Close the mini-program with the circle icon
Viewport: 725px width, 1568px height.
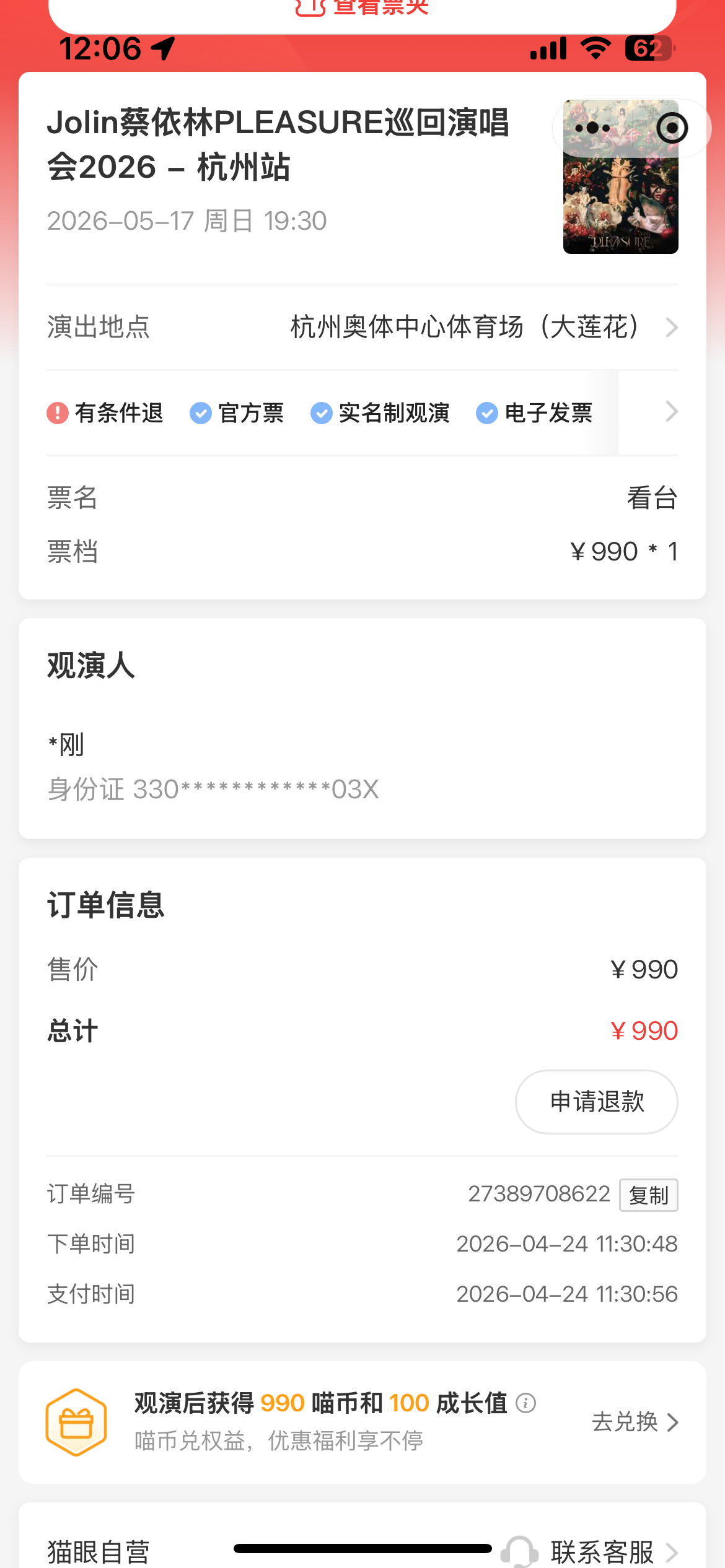click(x=672, y=128)
